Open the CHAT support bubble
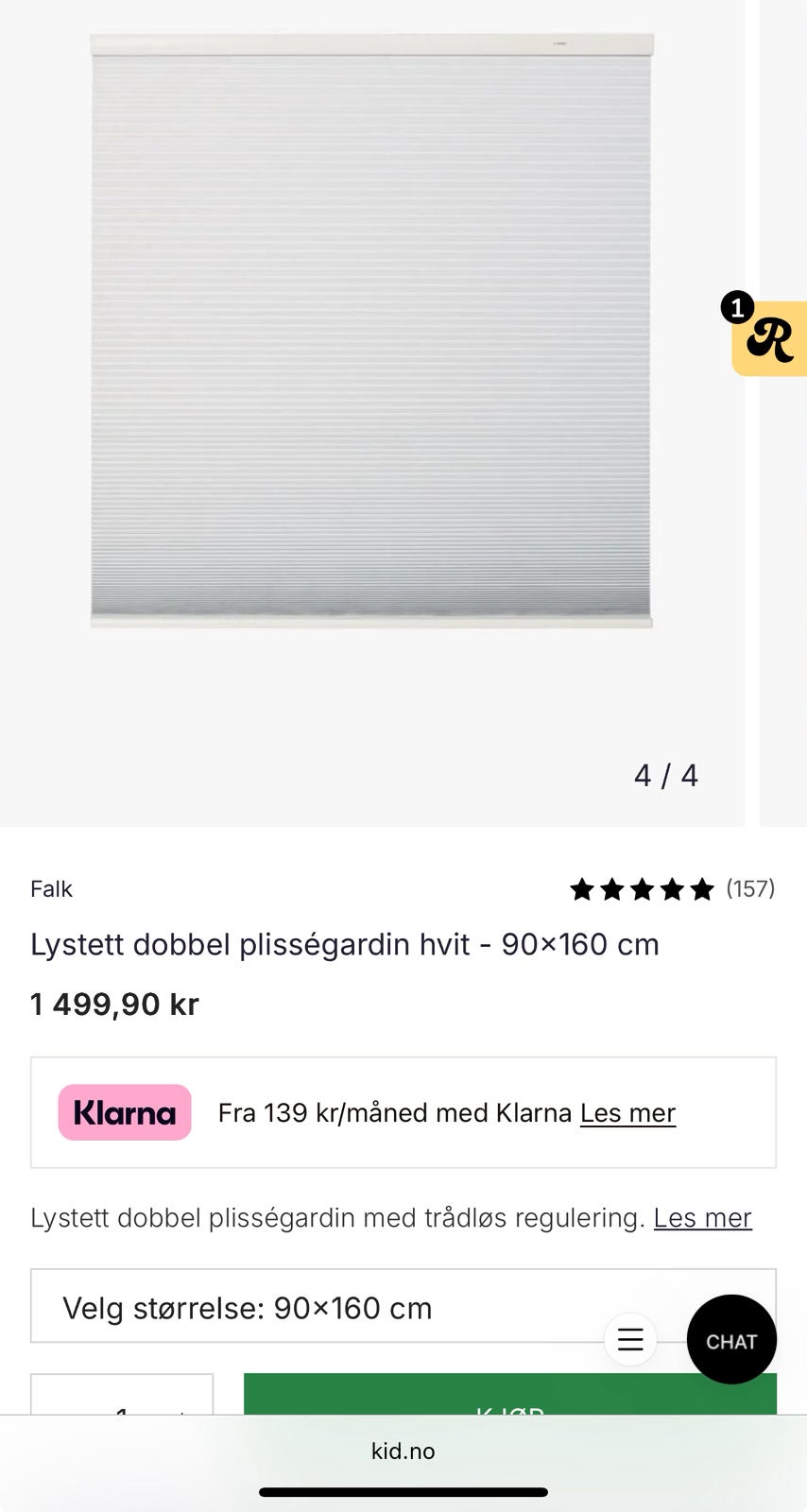The image size is (807, 1512). 731,1339
